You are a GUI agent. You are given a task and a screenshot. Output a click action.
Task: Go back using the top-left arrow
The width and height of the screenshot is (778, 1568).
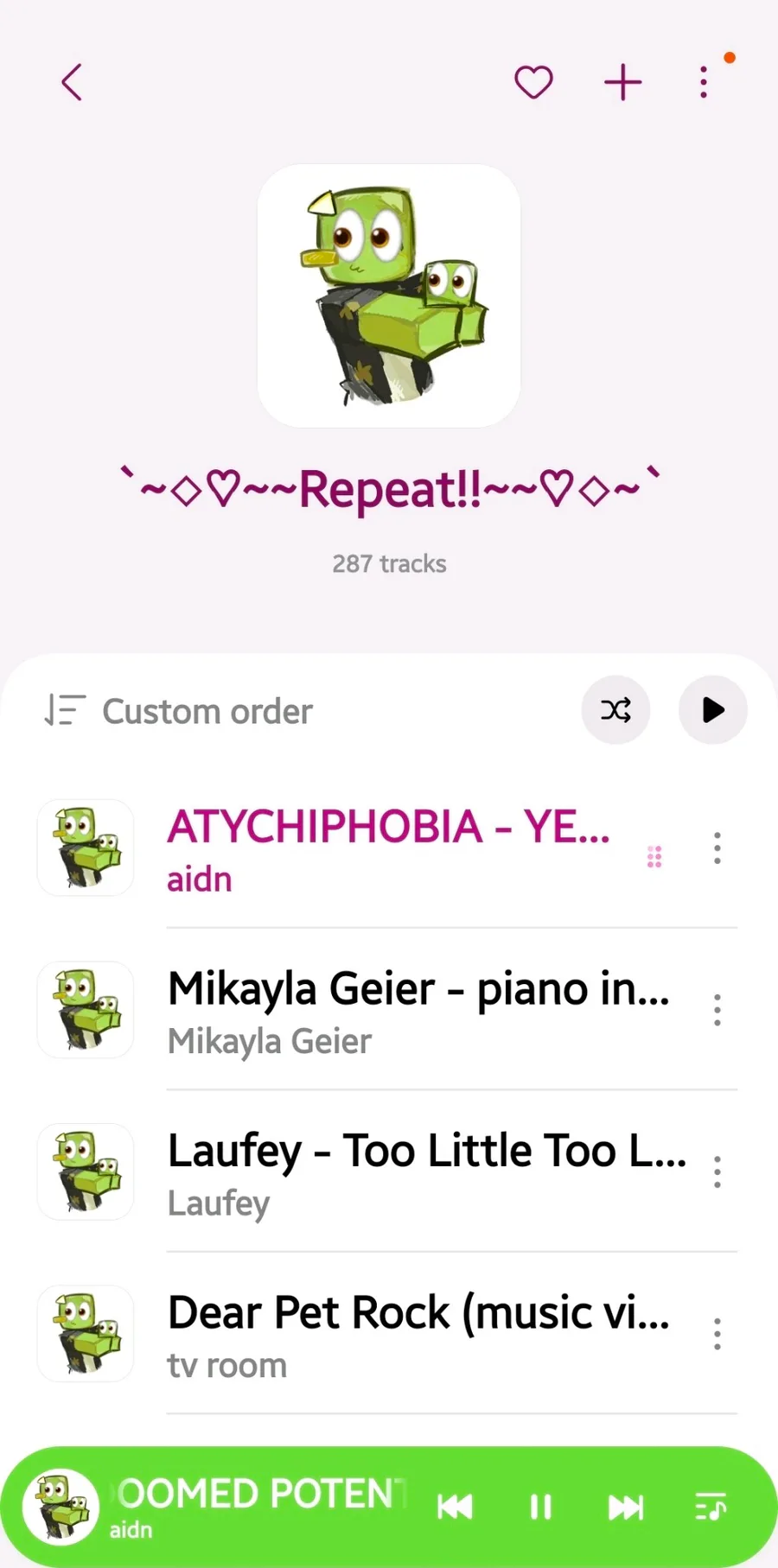[x=72, y=83]
